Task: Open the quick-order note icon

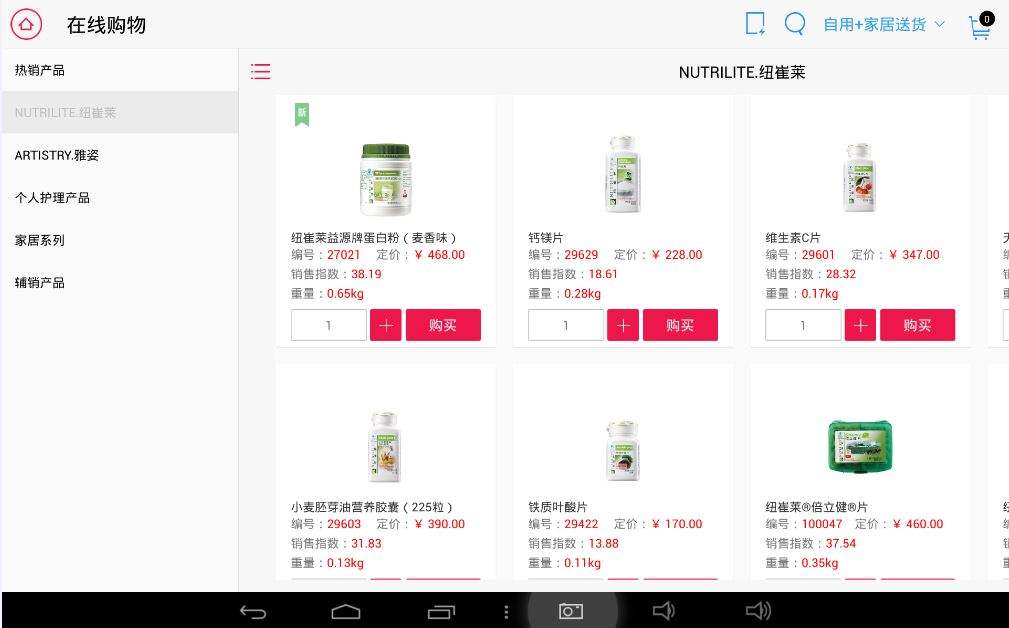Action: tap(755, 24)
